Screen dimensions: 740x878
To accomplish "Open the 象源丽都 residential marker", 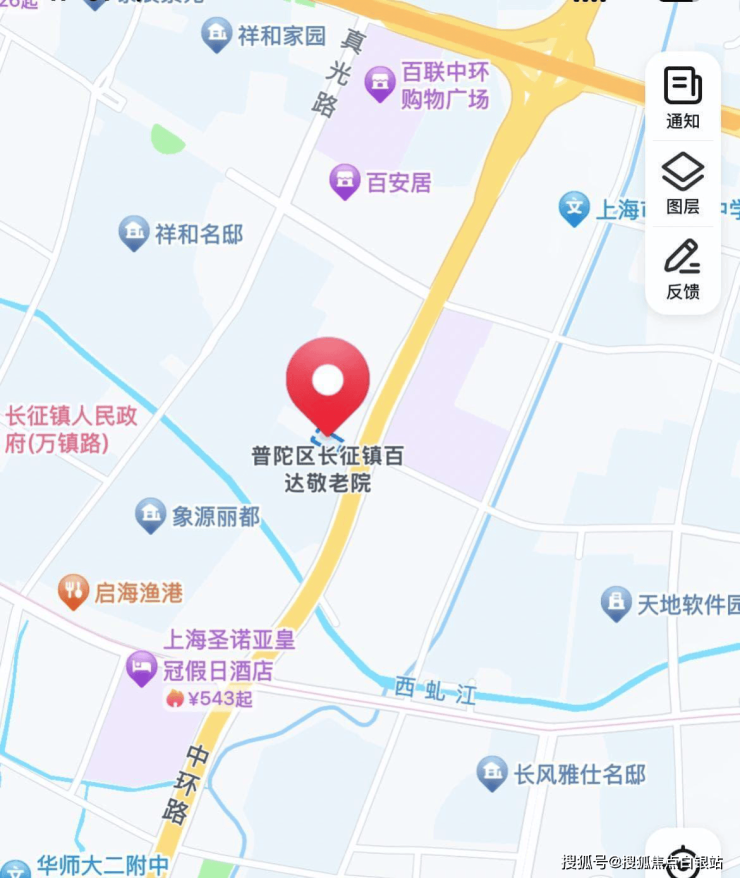I will click(x=151, y=516).
